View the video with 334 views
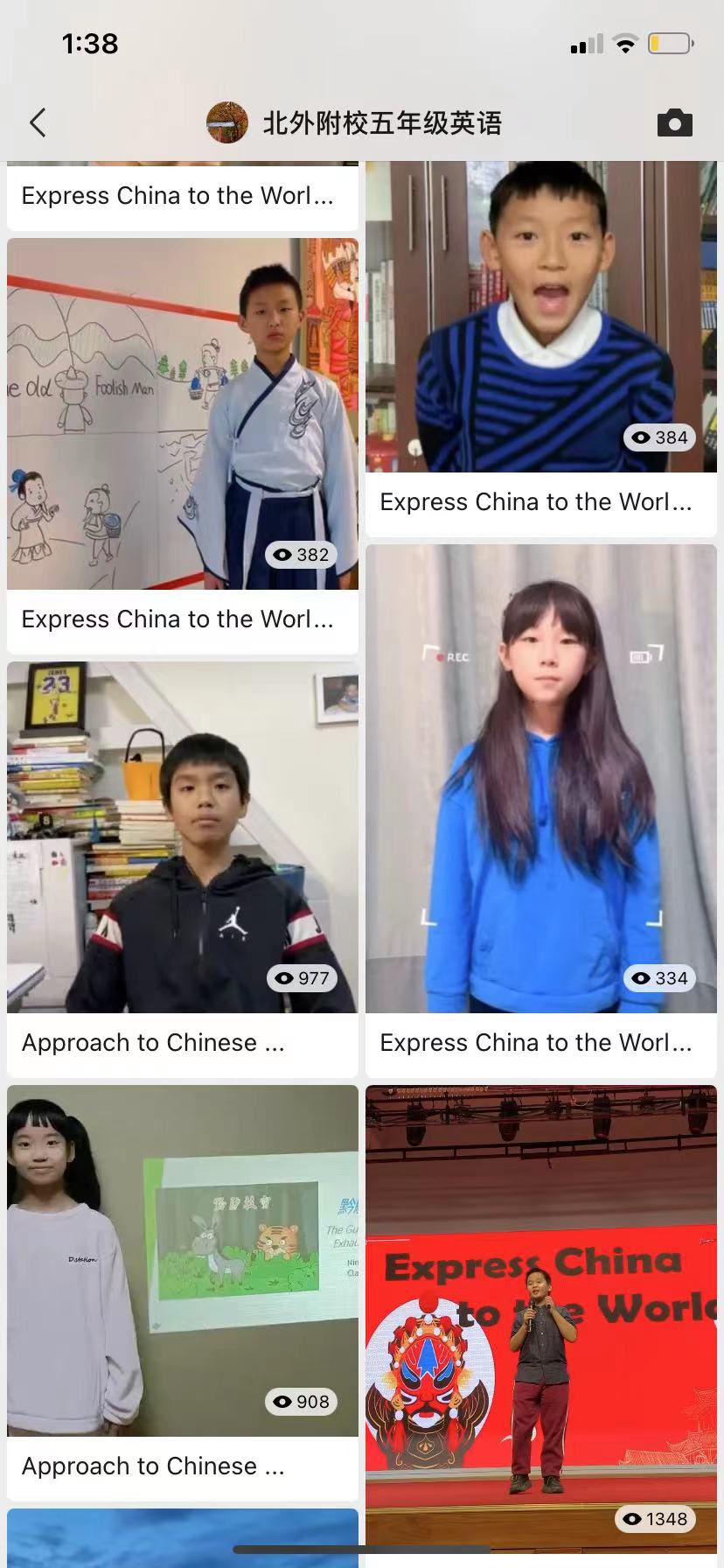The width and height of the screenshot is (724, 1568). (540, 779)
